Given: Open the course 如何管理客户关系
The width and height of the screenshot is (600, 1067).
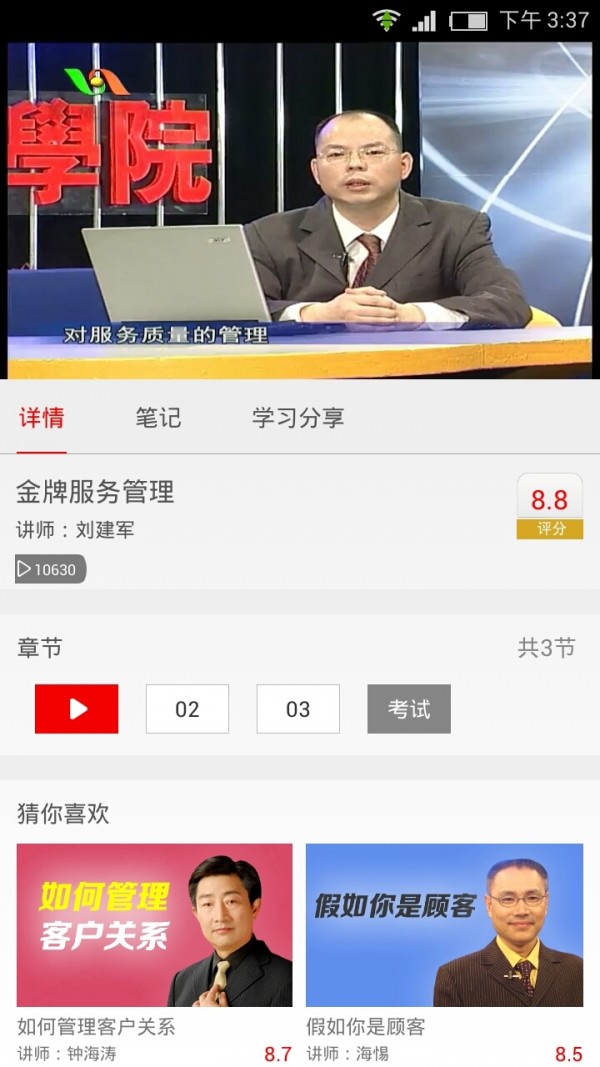Looking at the screenshot, I should coord(155,925).
